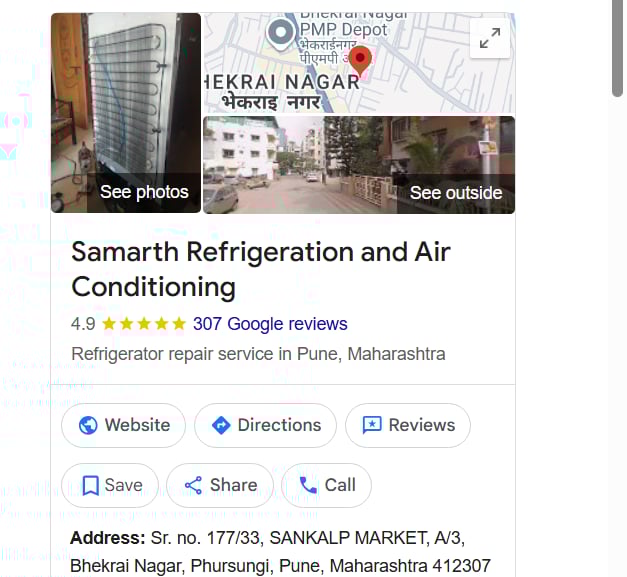Visit the business Website
Screen dimensions: 627x577
pyautogui.click(x=123, y=425)
